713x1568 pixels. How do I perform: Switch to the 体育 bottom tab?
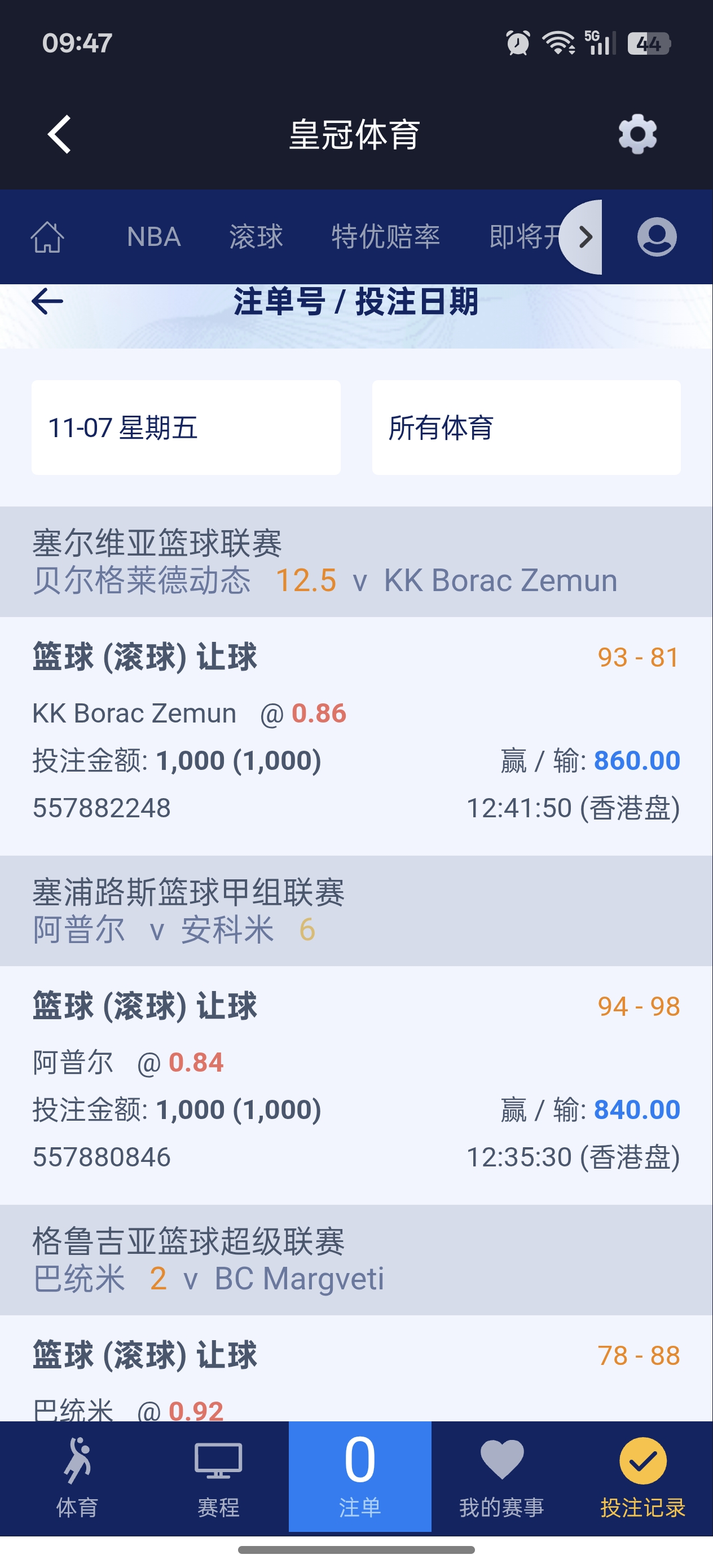point(77,1477)
